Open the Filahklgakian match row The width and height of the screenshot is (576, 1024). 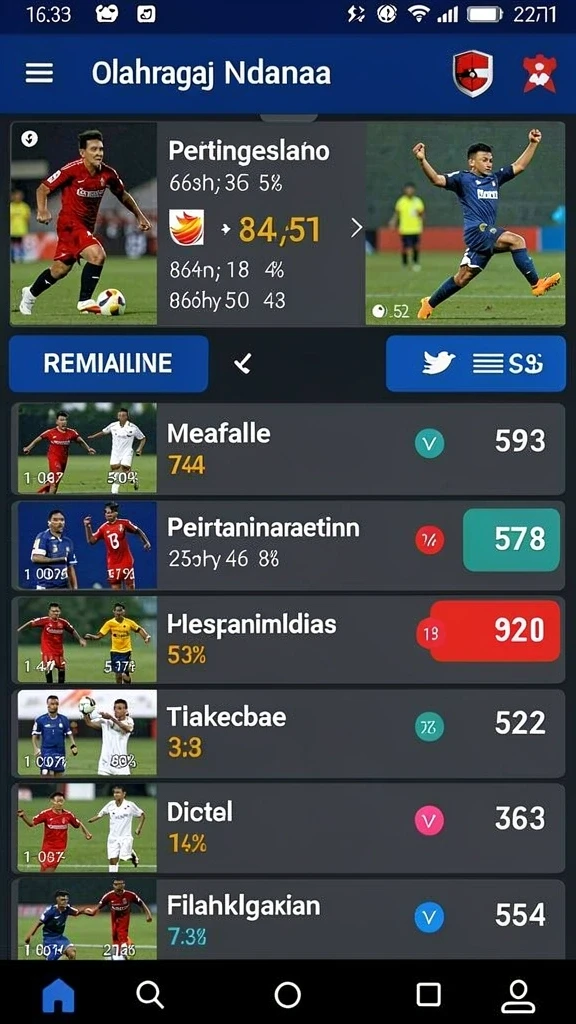click(287, 919)
